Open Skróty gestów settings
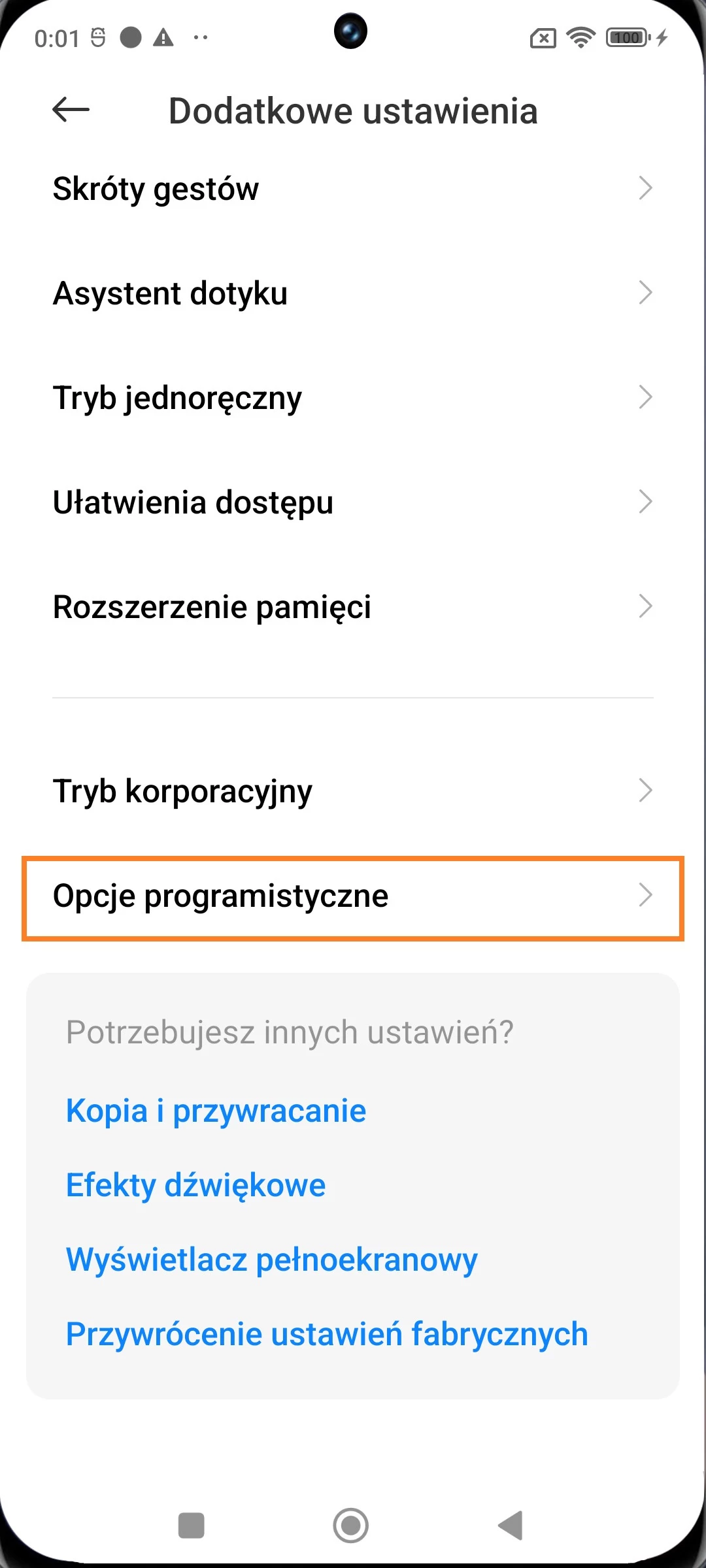This screenshot has width=706, height=1568. coord(353,189)
